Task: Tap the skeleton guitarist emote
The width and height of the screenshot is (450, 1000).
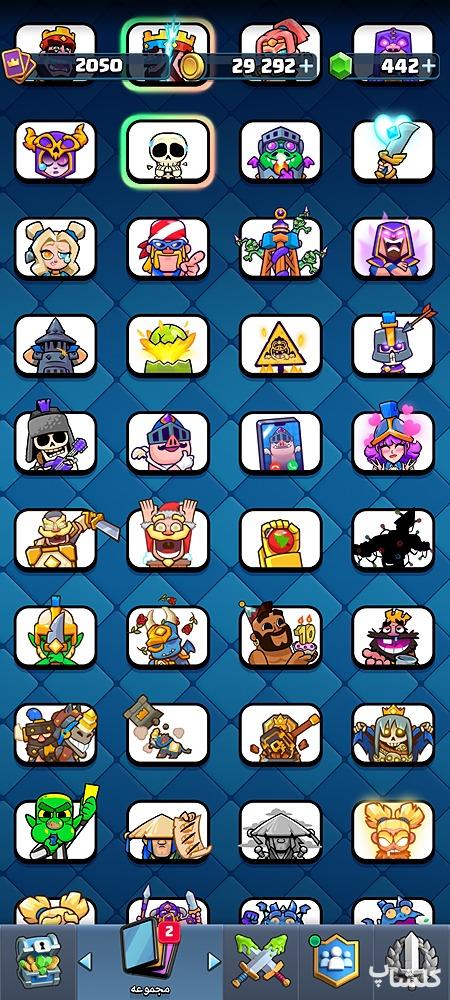Action: pyautogui.click(x=55, y=442)
